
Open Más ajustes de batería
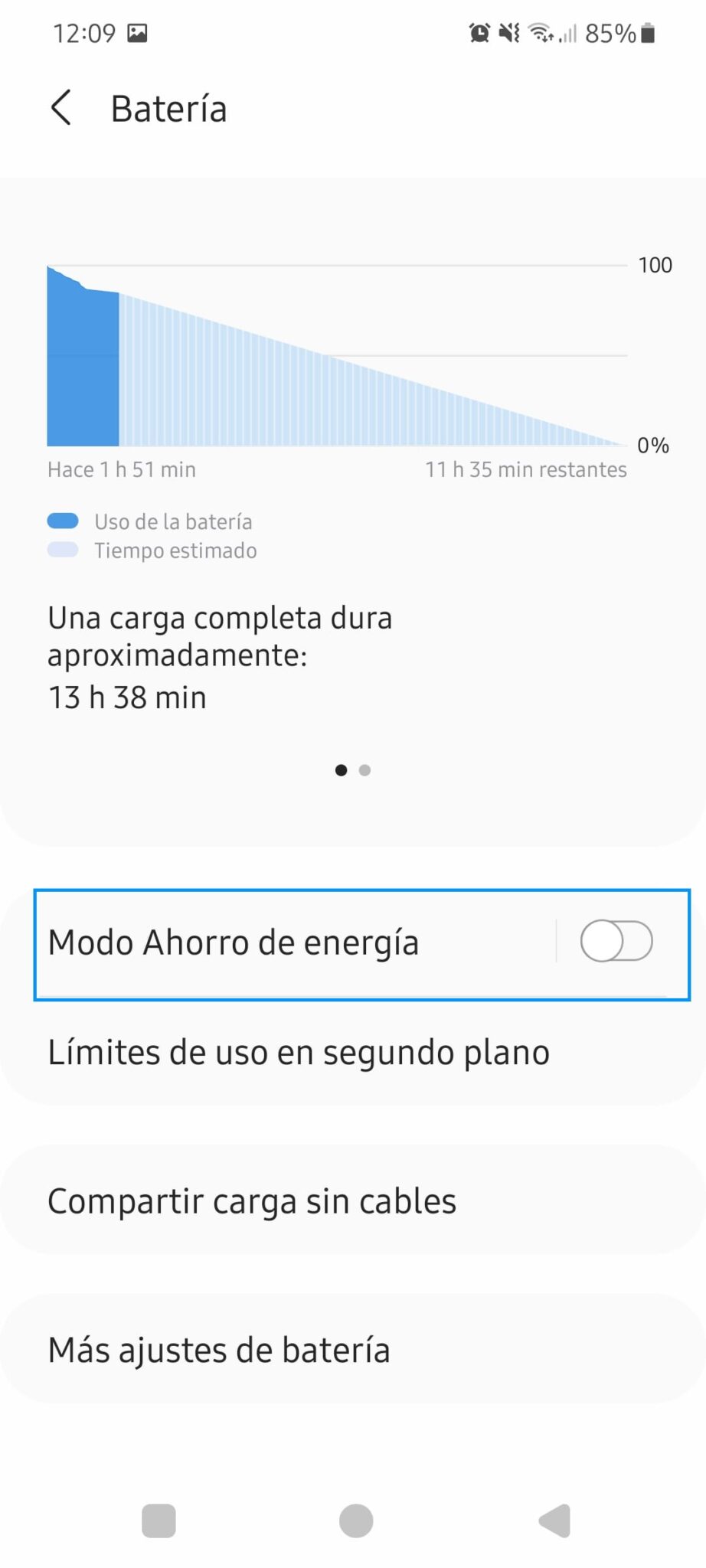click(x=353, y=1350)
